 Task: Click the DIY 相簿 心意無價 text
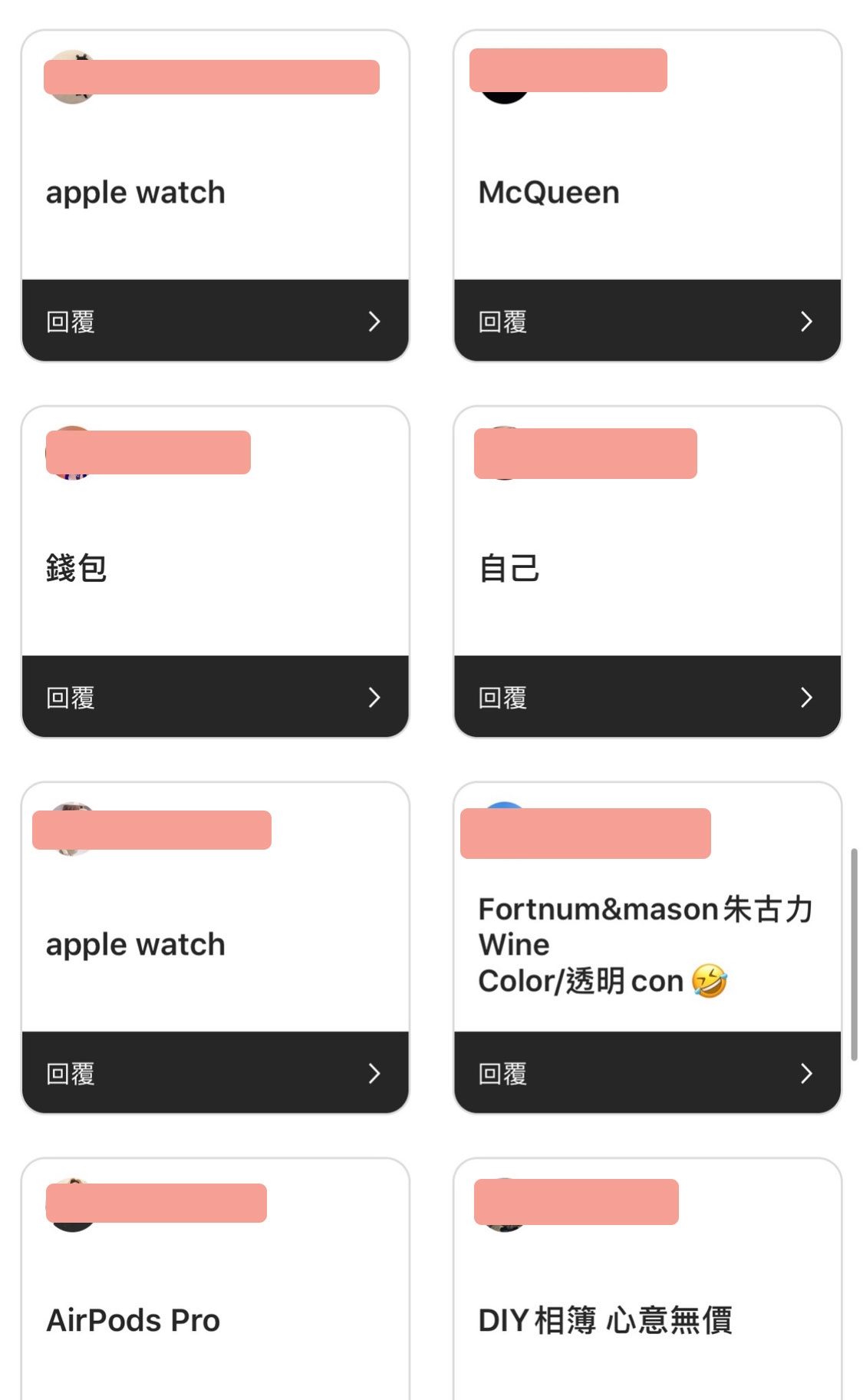pos(607,1319)
